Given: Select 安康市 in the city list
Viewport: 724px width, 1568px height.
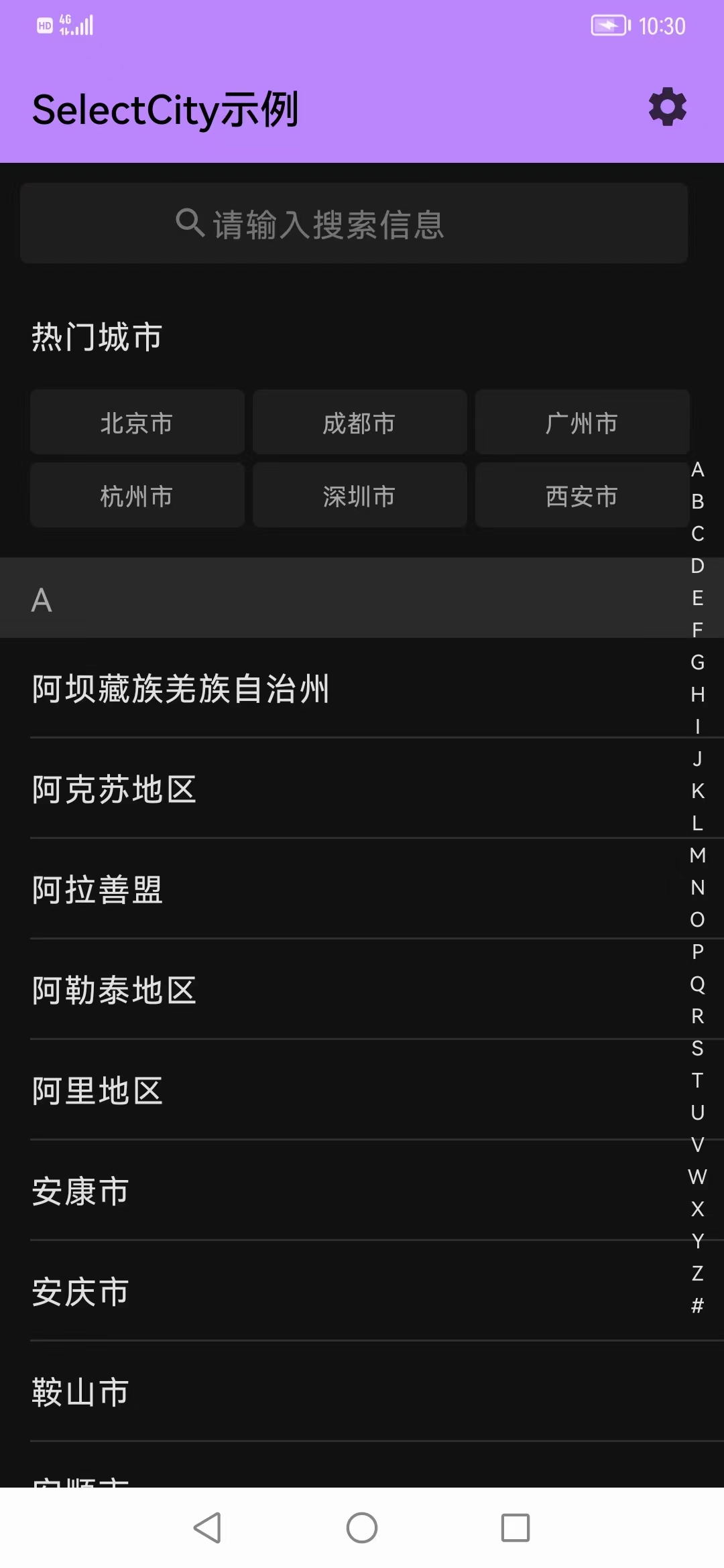Looking at the screenshot, I should [80, 1191].
